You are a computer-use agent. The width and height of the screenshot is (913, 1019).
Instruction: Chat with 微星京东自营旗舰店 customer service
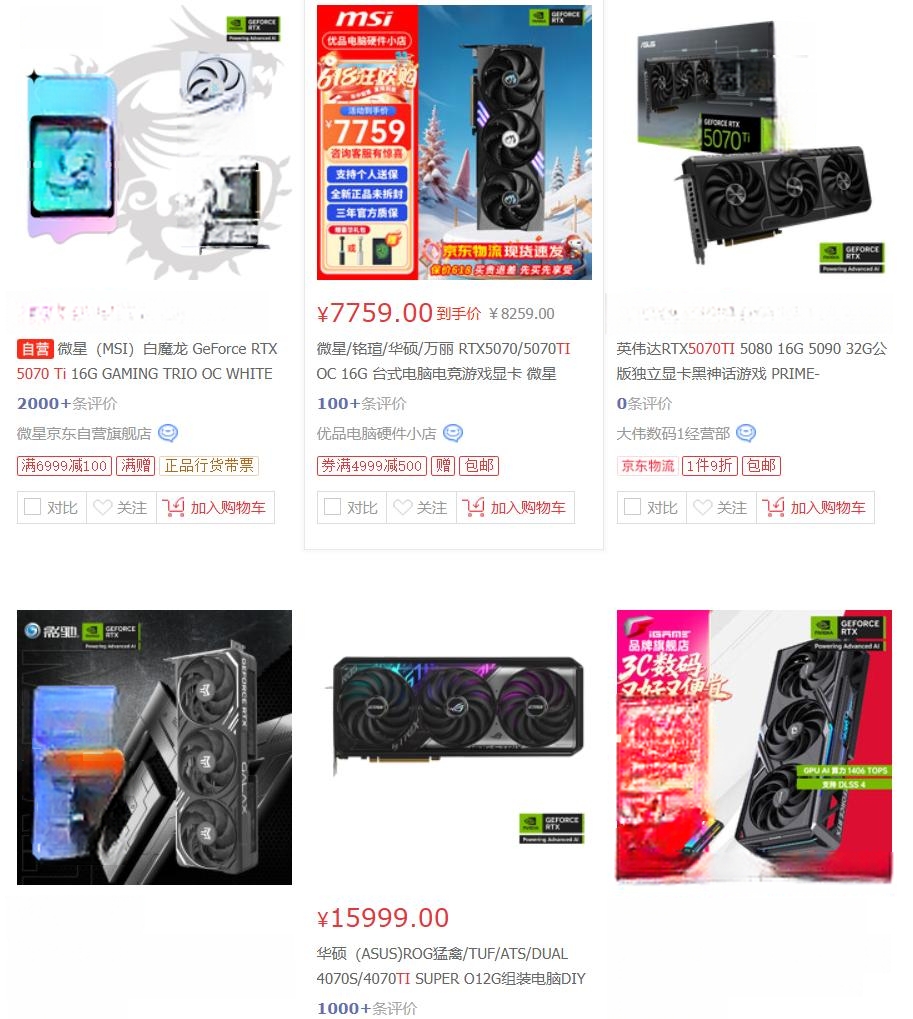point(168,434)
